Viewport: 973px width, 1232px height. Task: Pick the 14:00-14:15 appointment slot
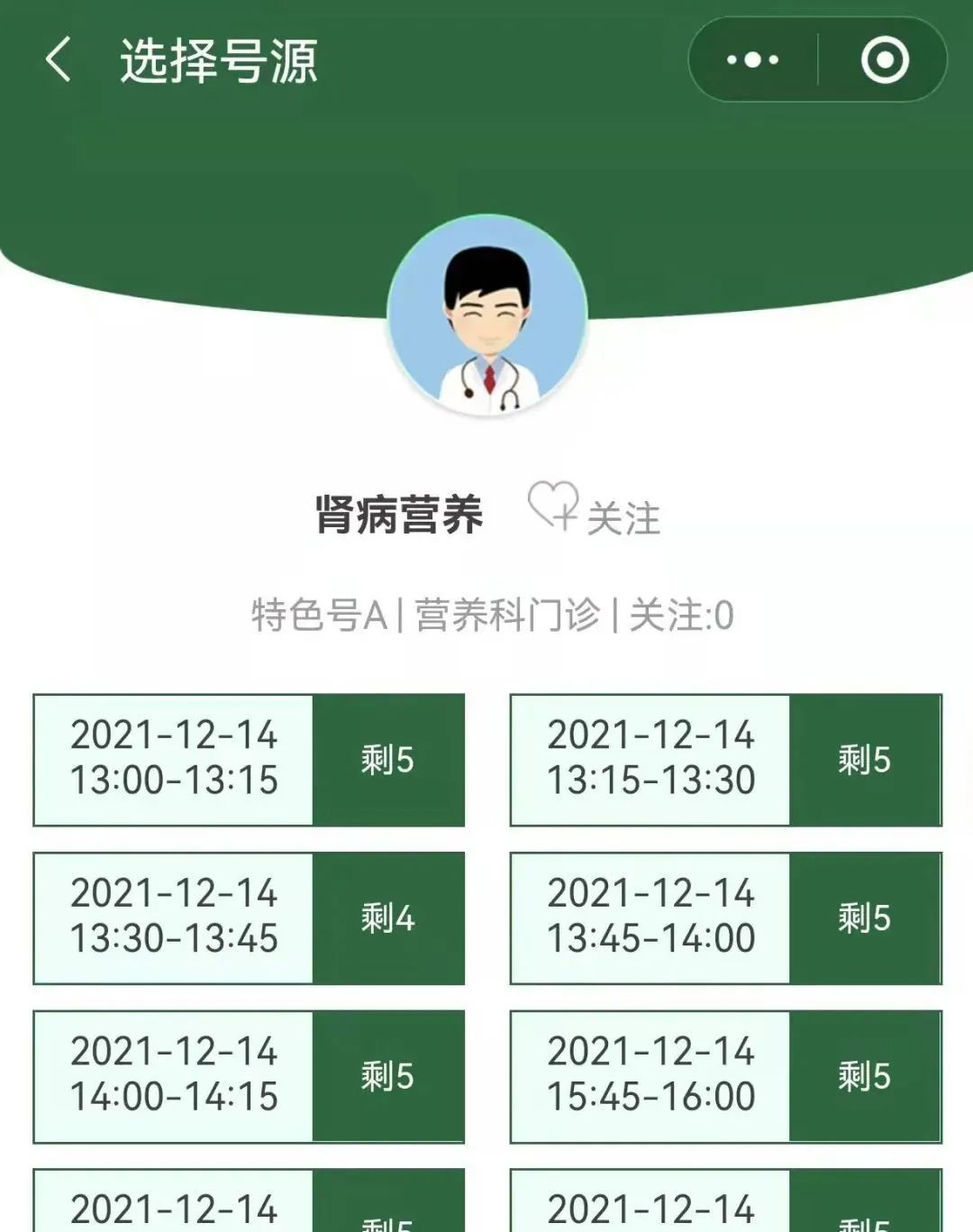249,1076
